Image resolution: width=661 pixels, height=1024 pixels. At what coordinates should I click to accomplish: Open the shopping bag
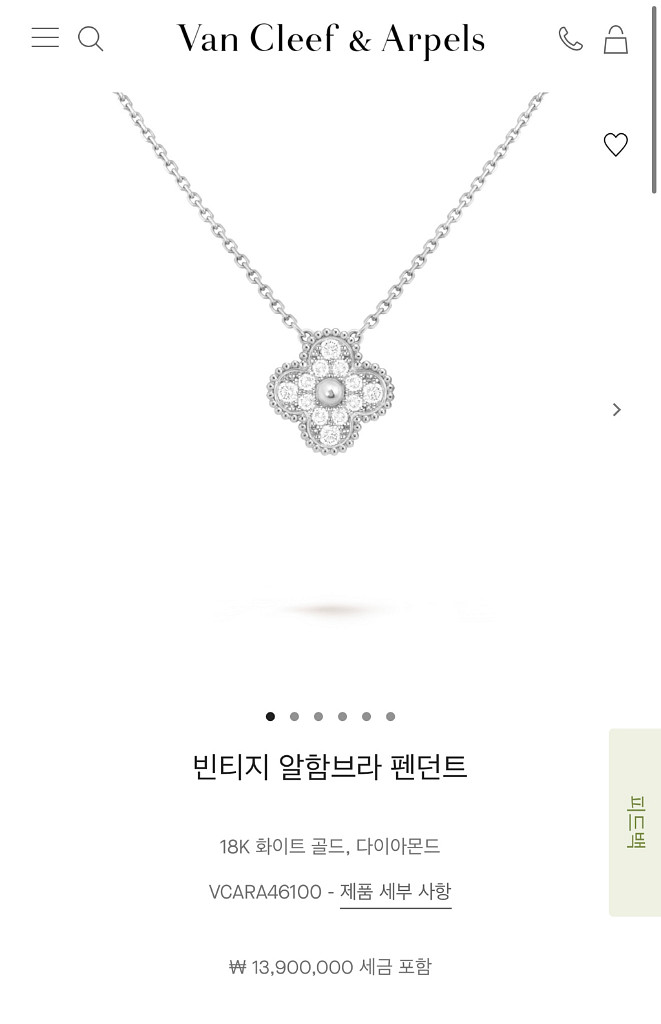pos(615,39)
